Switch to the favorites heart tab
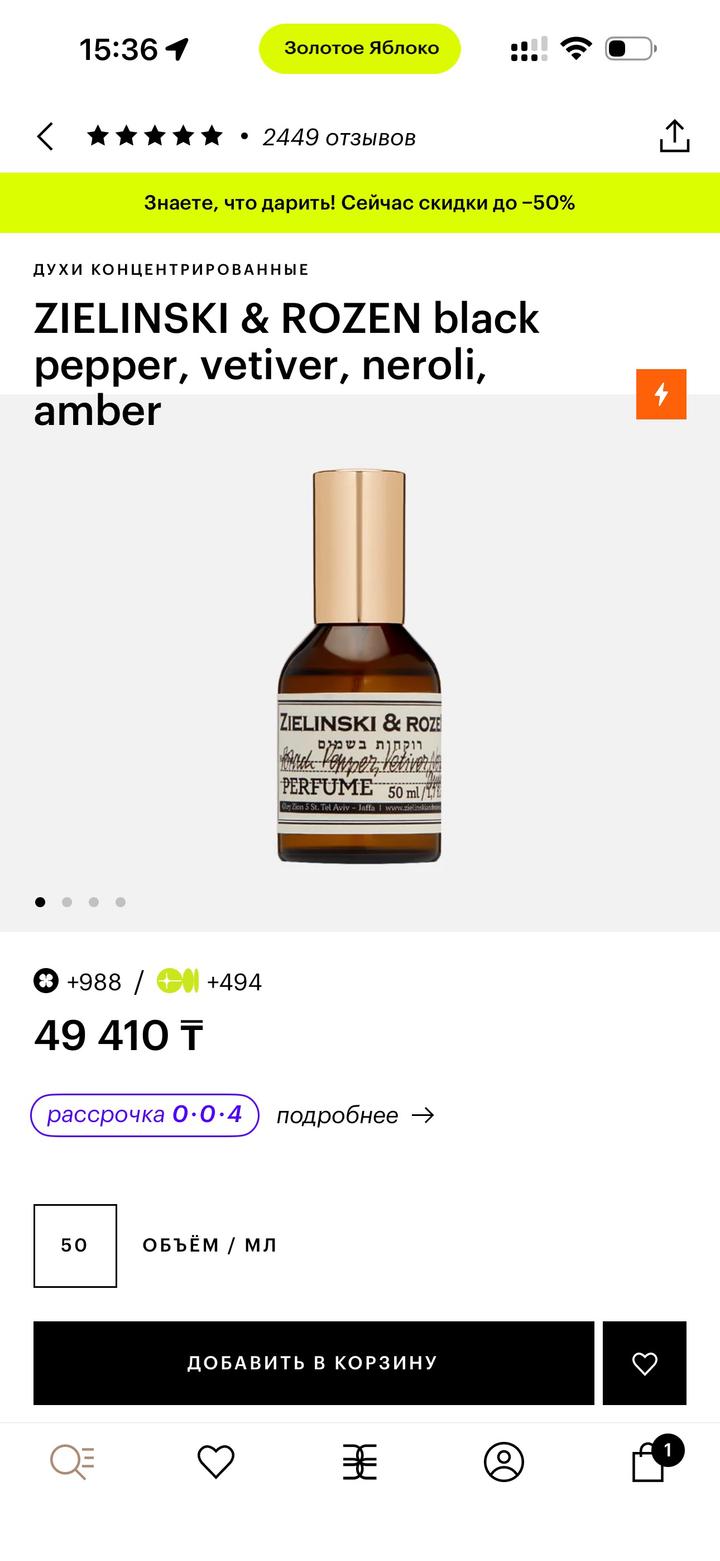 point(216,1462)
